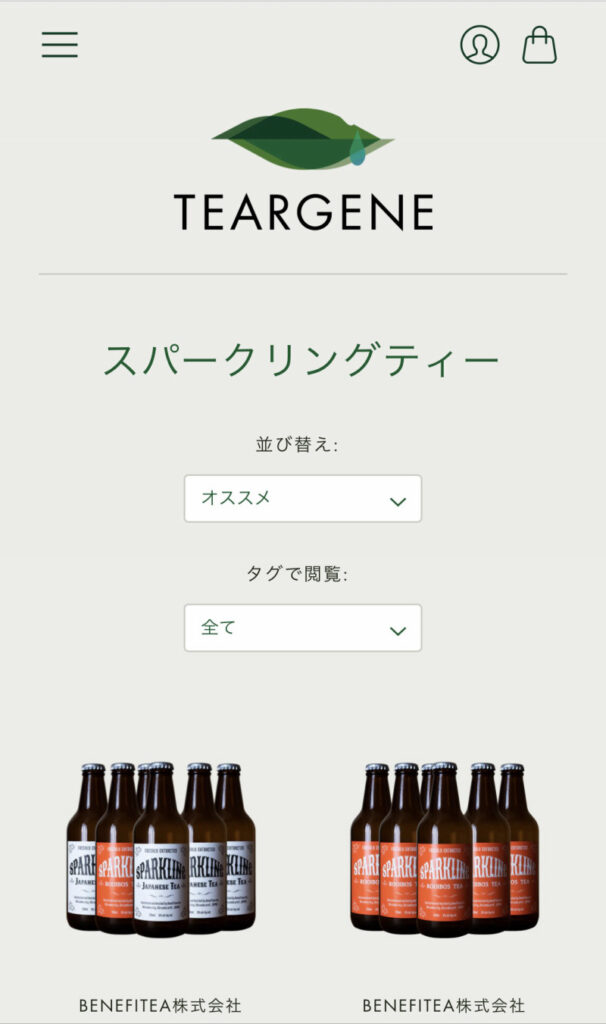606x1024 pixels.
Task: Expand the オススメ sort dropdown
Action: tap(303, 498)
